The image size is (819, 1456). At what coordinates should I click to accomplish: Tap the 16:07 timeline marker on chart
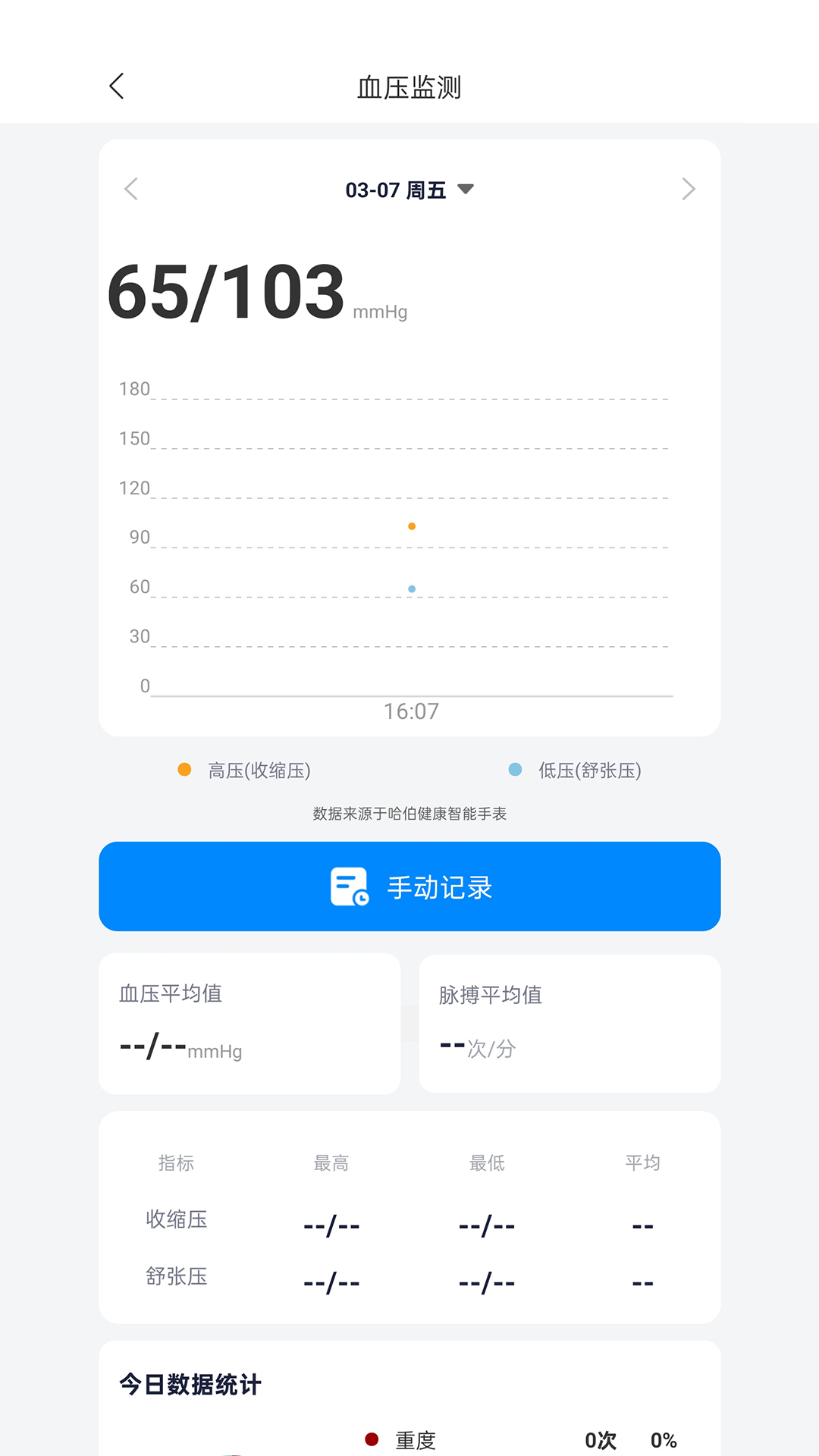click(x=412, y=711)
